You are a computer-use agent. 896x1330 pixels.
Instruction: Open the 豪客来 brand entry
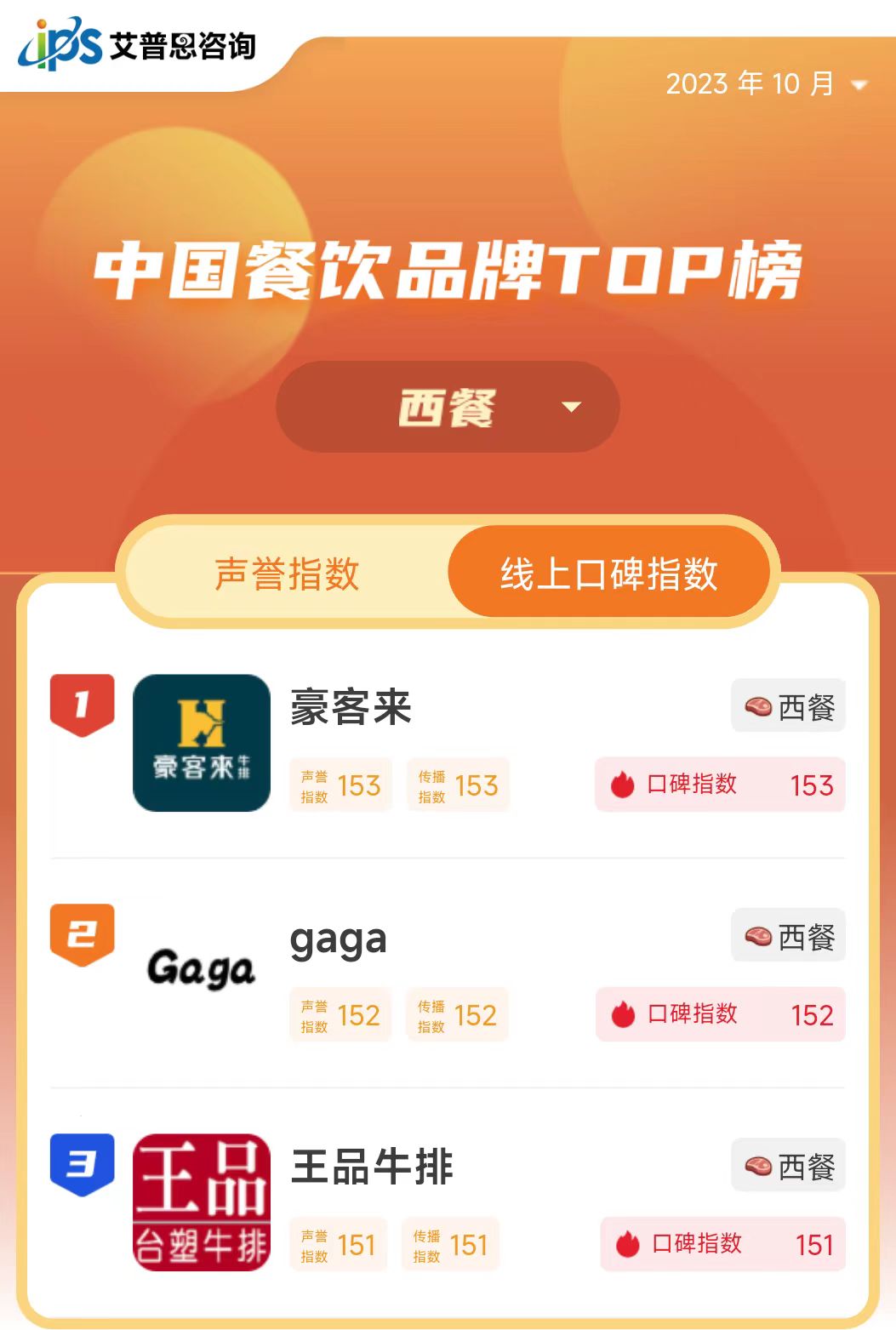click(351, 708)
